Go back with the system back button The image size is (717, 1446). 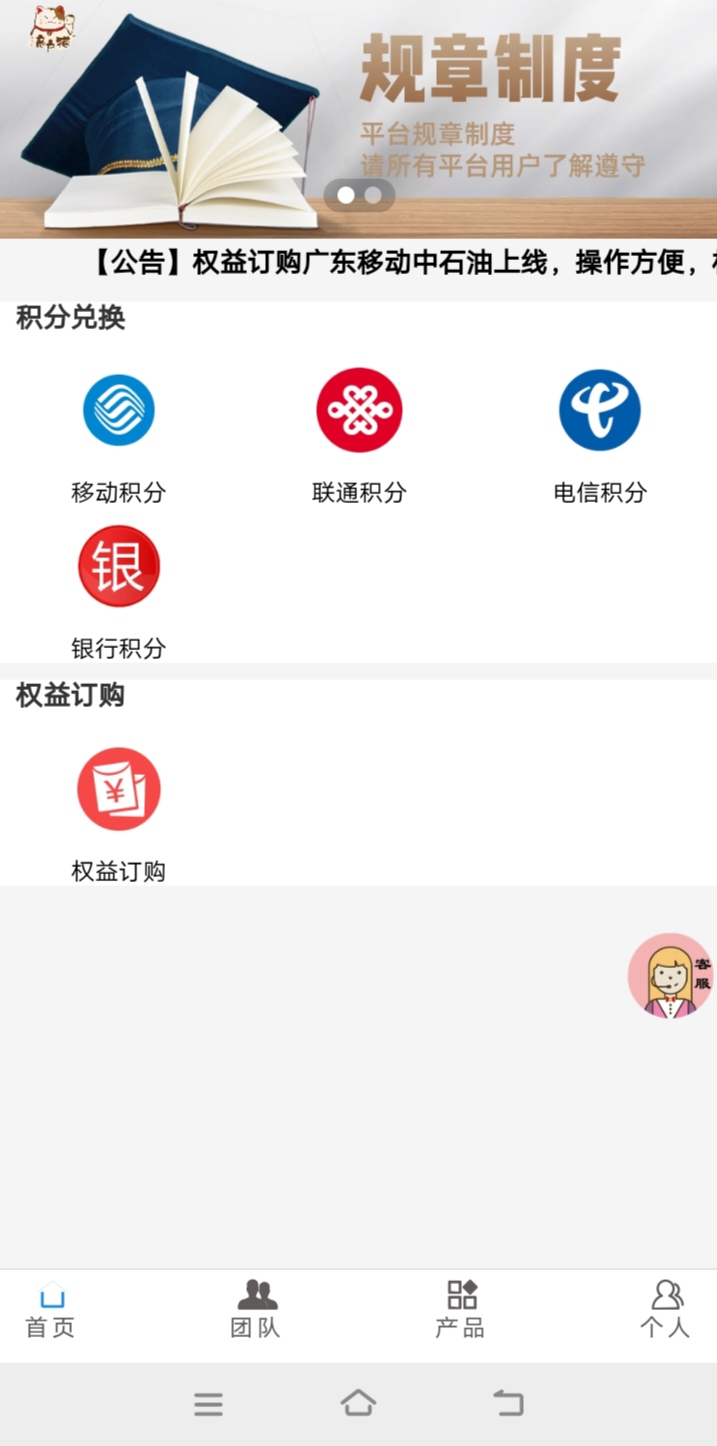pyautogui.click(x=508, y=1403)
